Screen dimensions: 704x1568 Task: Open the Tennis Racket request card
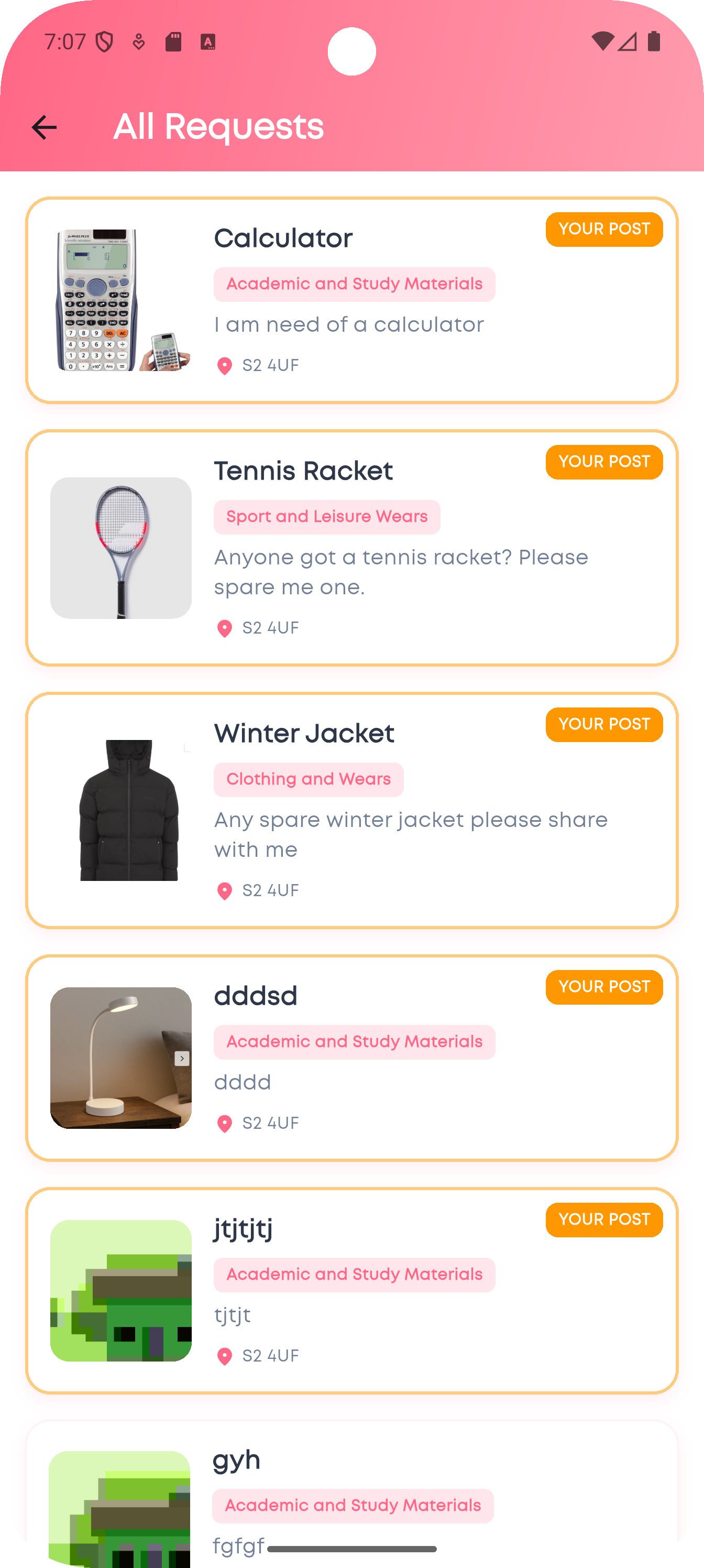(351, 547)
